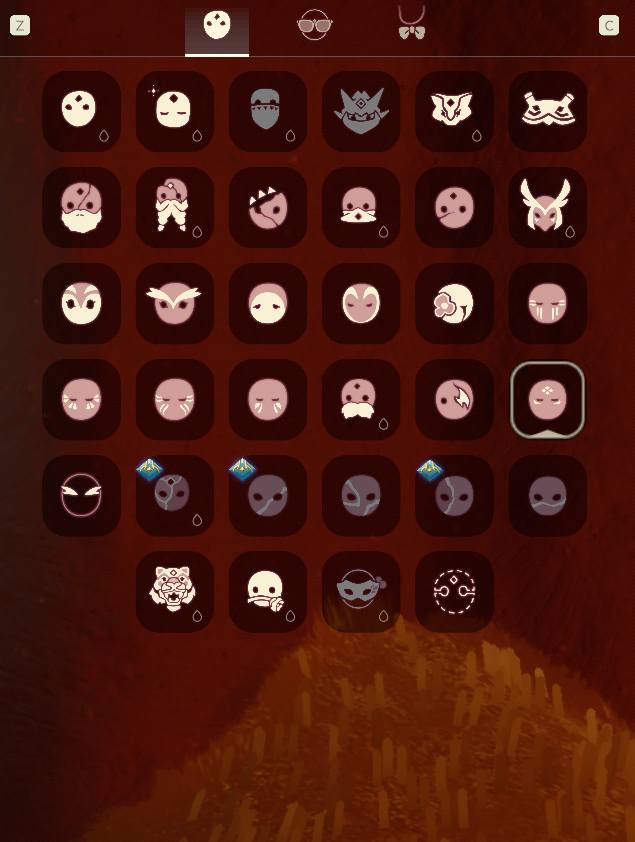
Task: Choose the grey stitched bandage mask
Action: (268, 111)
